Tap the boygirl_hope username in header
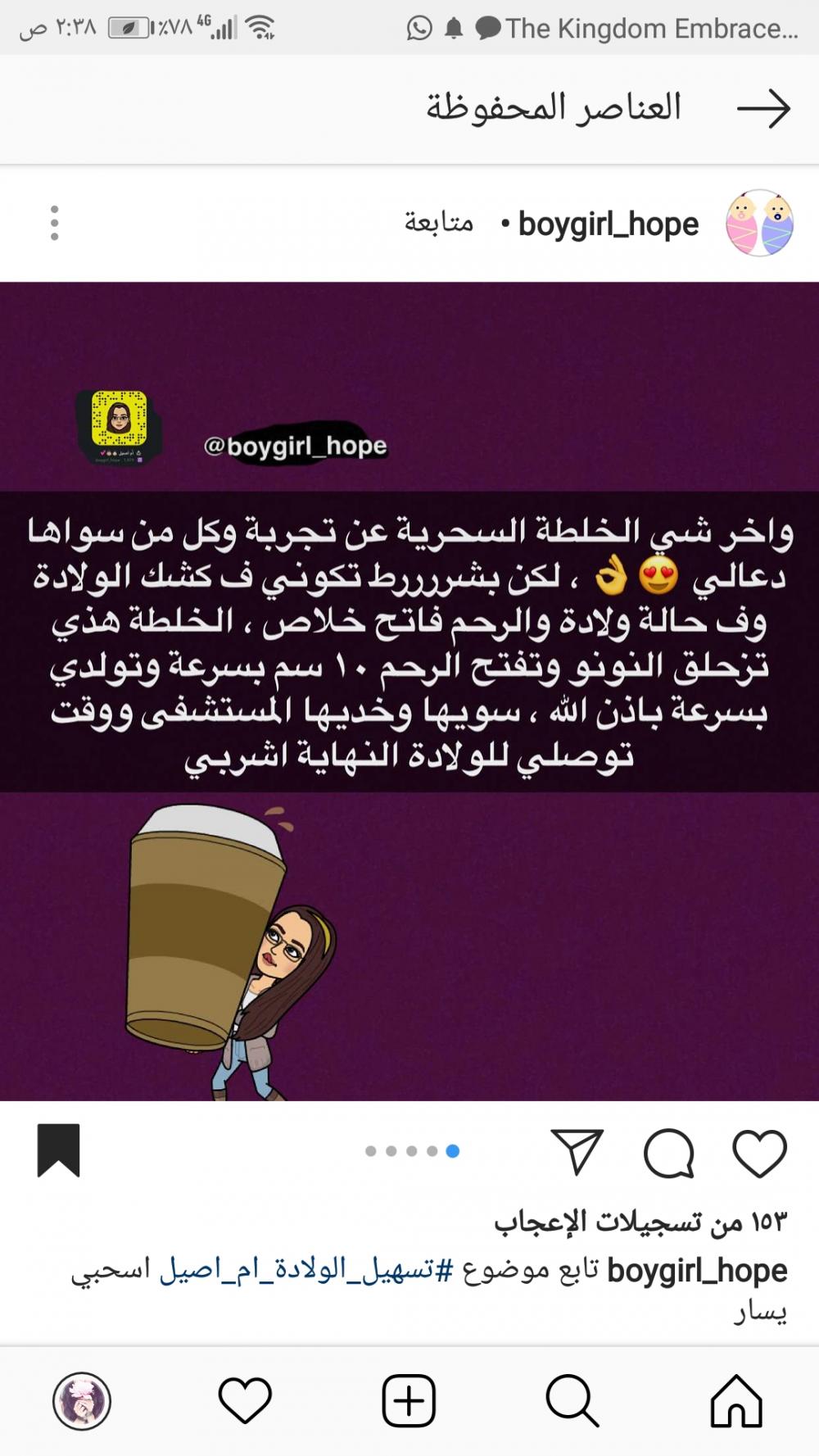This screenshot has width=819, height=1456. [x=608, y=224]
